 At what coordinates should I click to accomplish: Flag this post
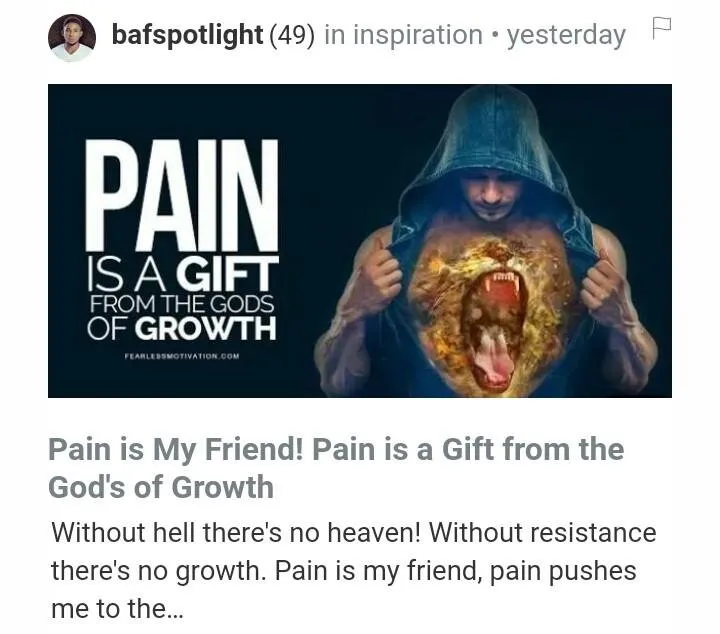pyautogui.click(x=661, y=28)
